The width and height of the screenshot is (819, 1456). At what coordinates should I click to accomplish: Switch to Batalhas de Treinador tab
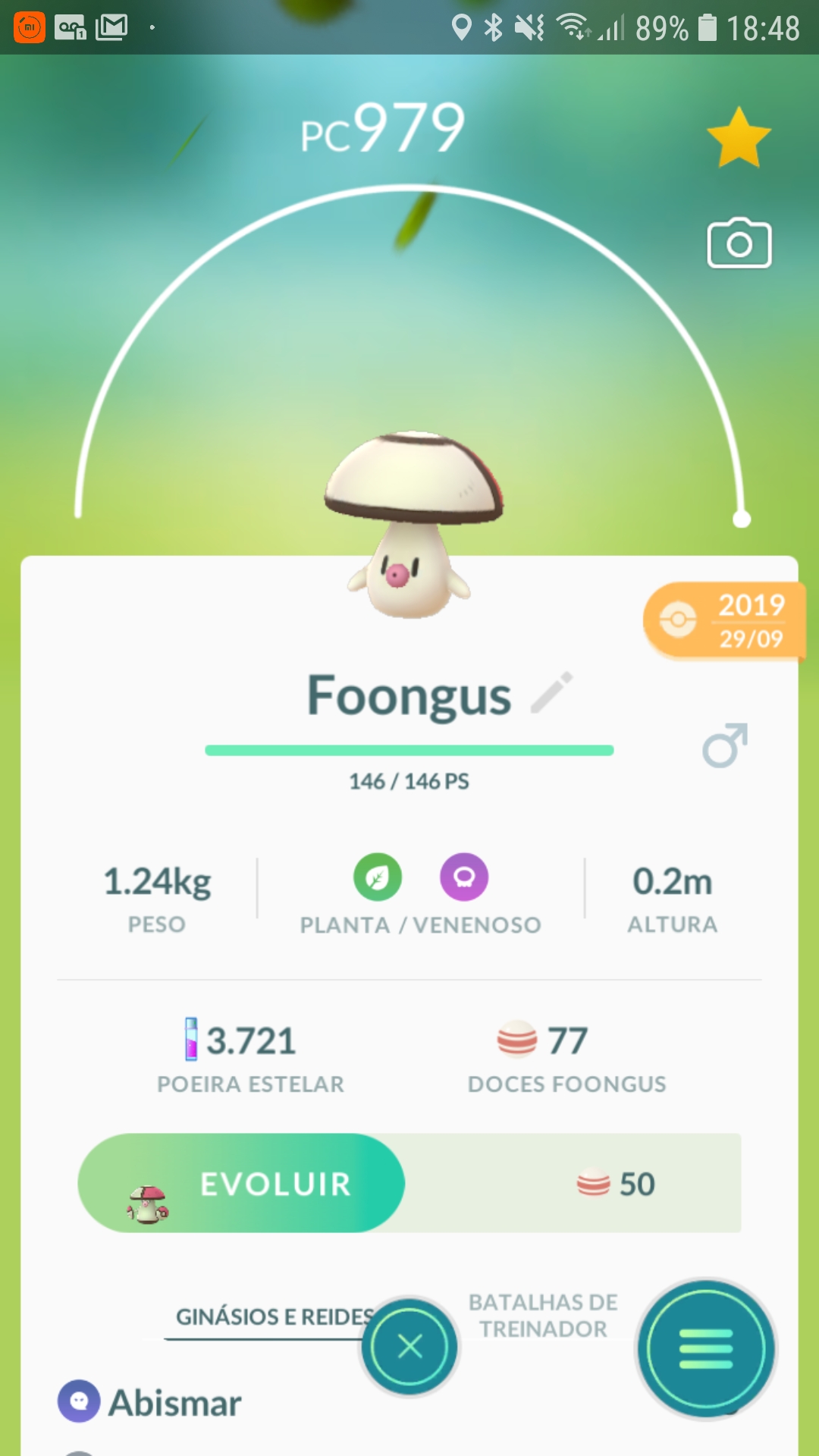point(543,1316)
